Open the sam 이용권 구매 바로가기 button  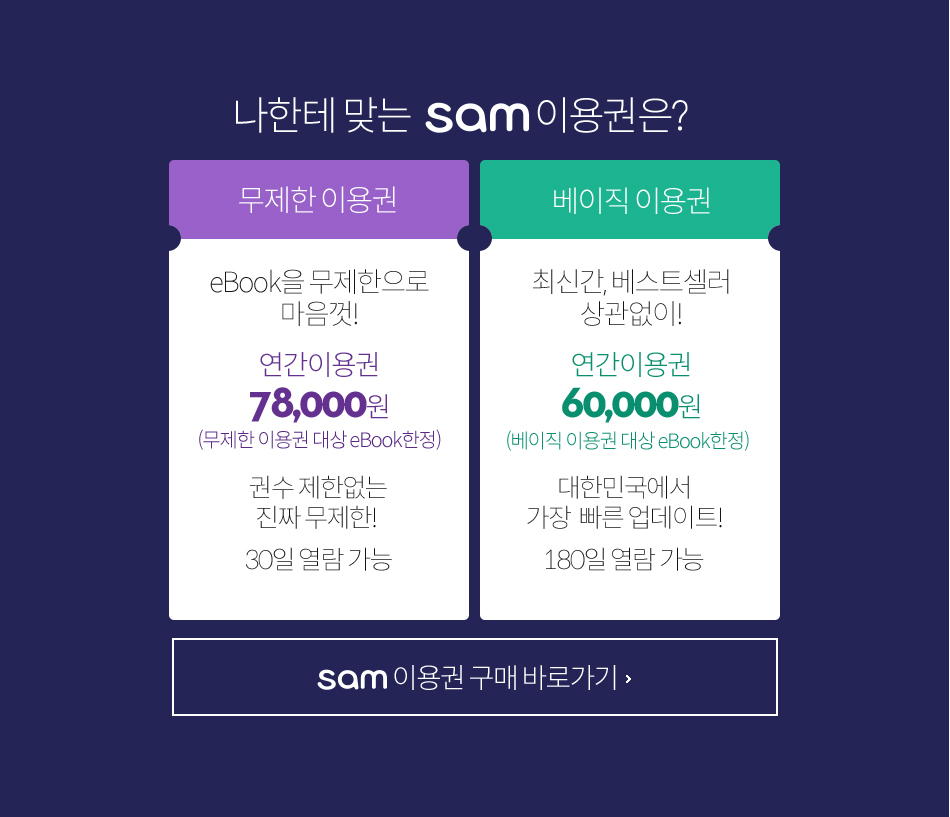pyautogui.click(x=474, y=677)
